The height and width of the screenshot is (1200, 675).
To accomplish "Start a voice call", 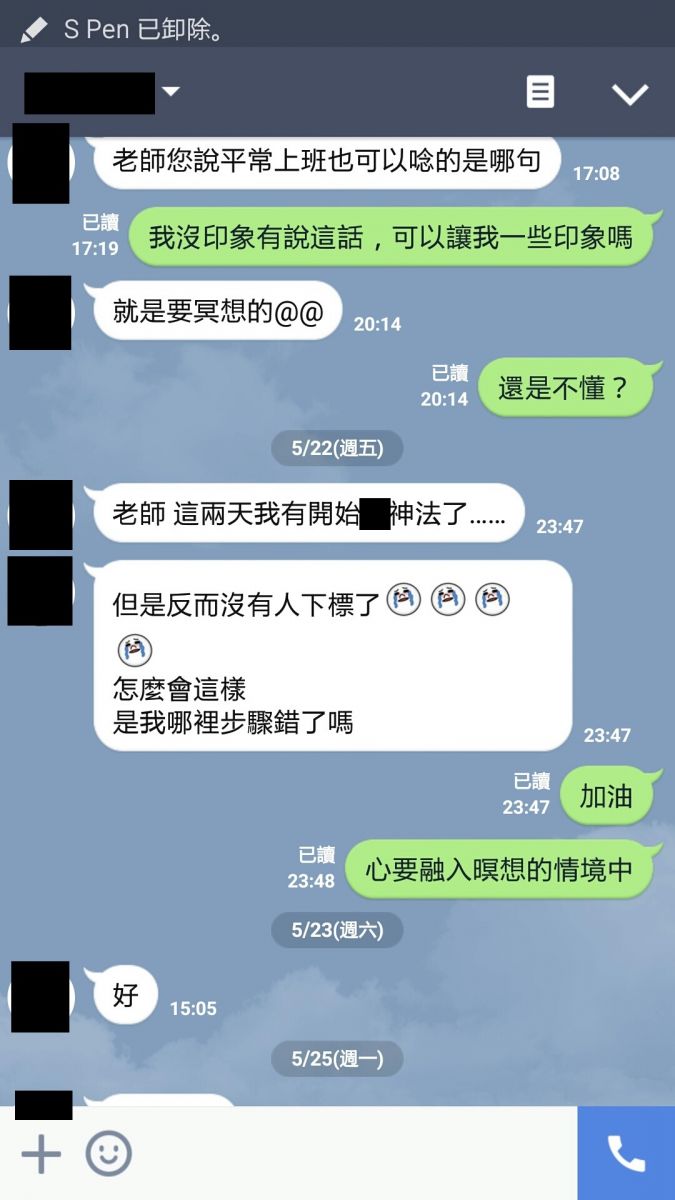I will pos(626,1154).
